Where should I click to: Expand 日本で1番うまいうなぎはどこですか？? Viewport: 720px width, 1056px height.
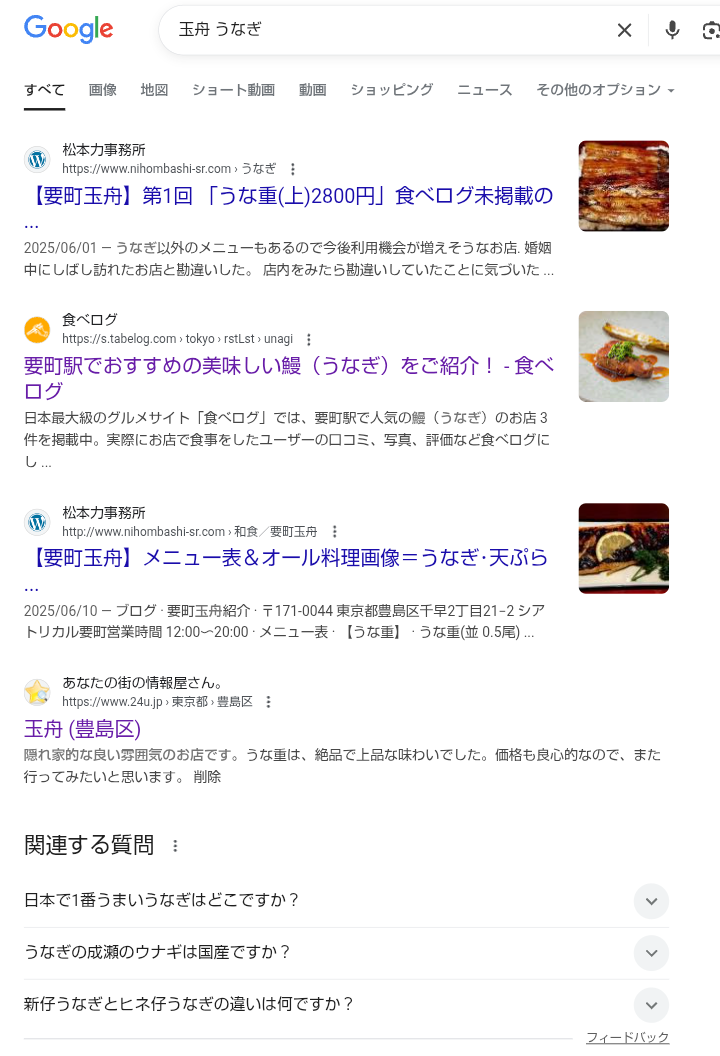click(x=651, y=900)
